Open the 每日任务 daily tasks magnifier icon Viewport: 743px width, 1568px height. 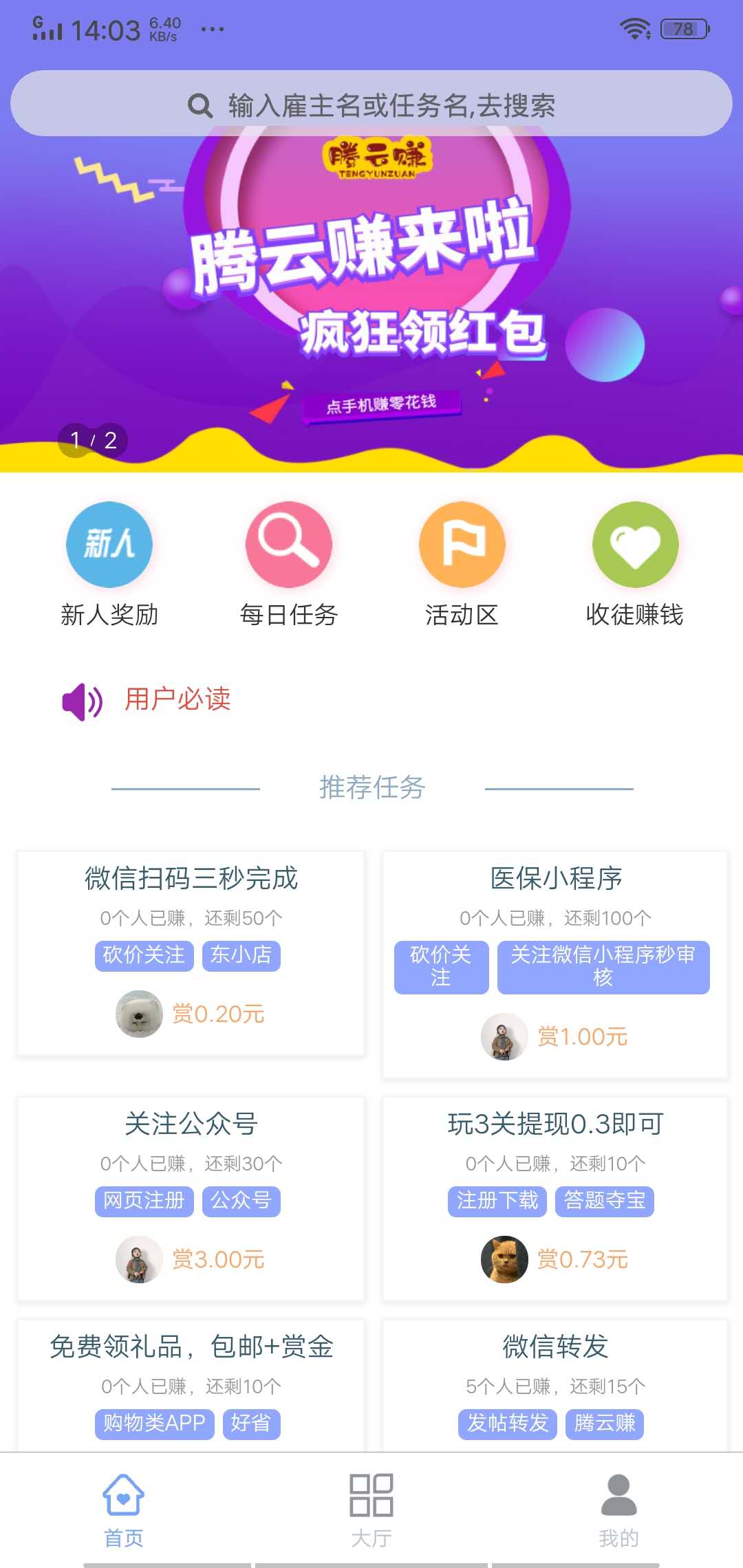(x=289, y=544)
